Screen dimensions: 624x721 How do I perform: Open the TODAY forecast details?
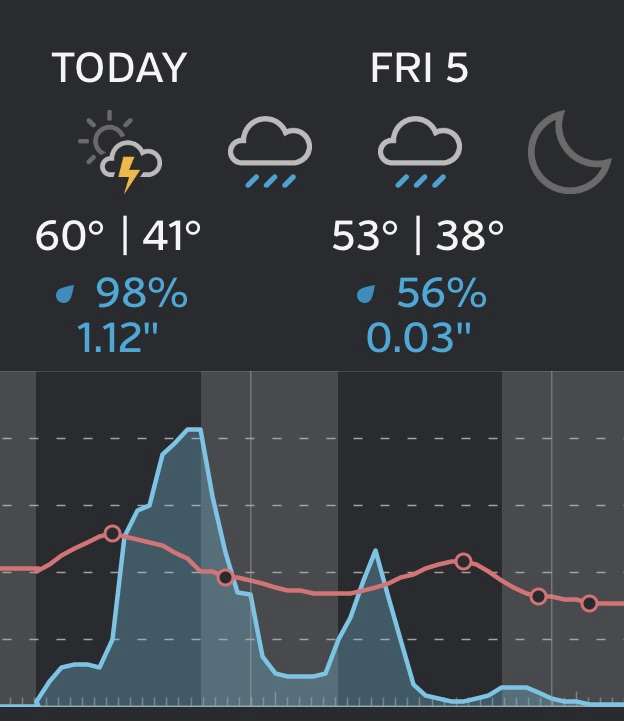pos(119,68)
